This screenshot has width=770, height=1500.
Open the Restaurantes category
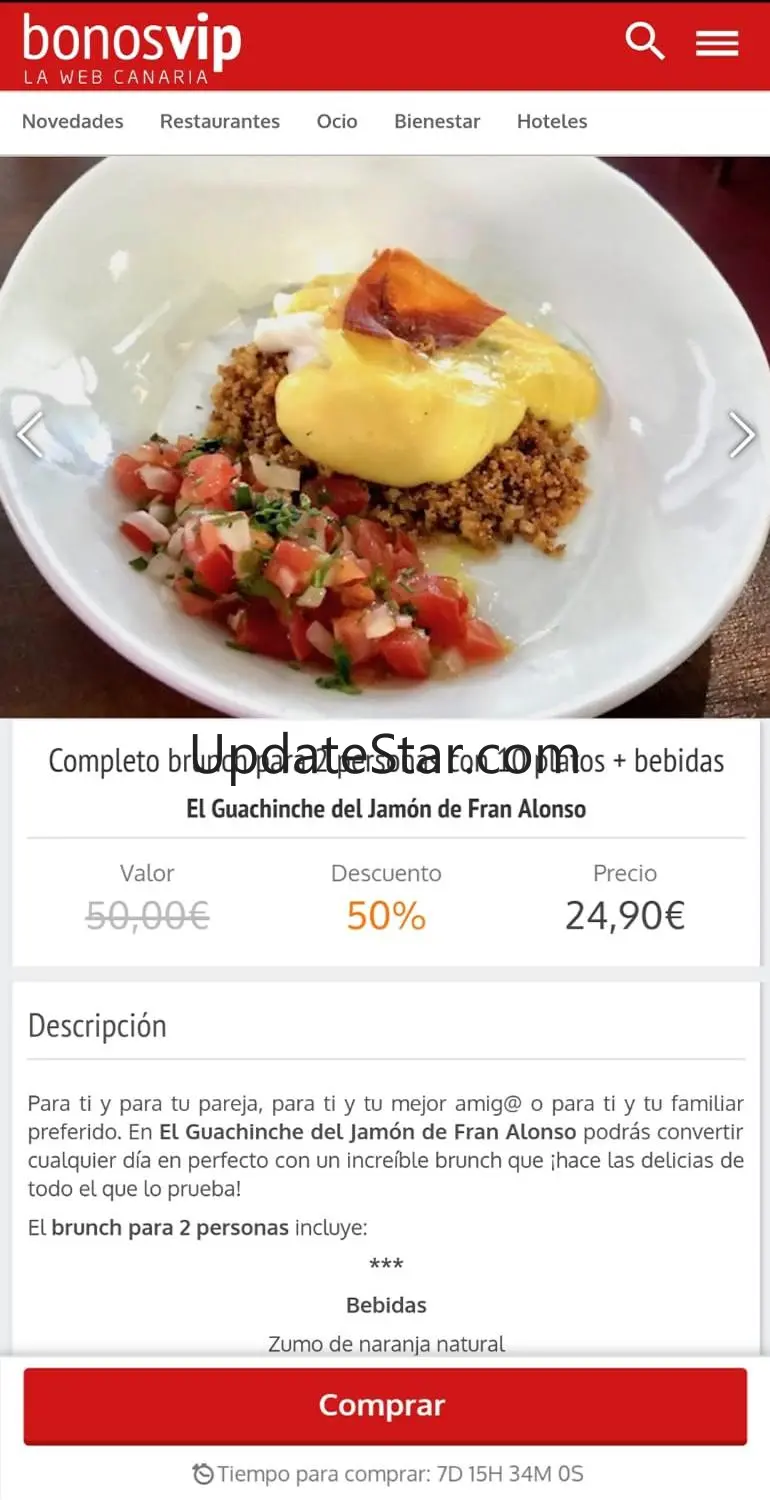(x=220, y=121)
